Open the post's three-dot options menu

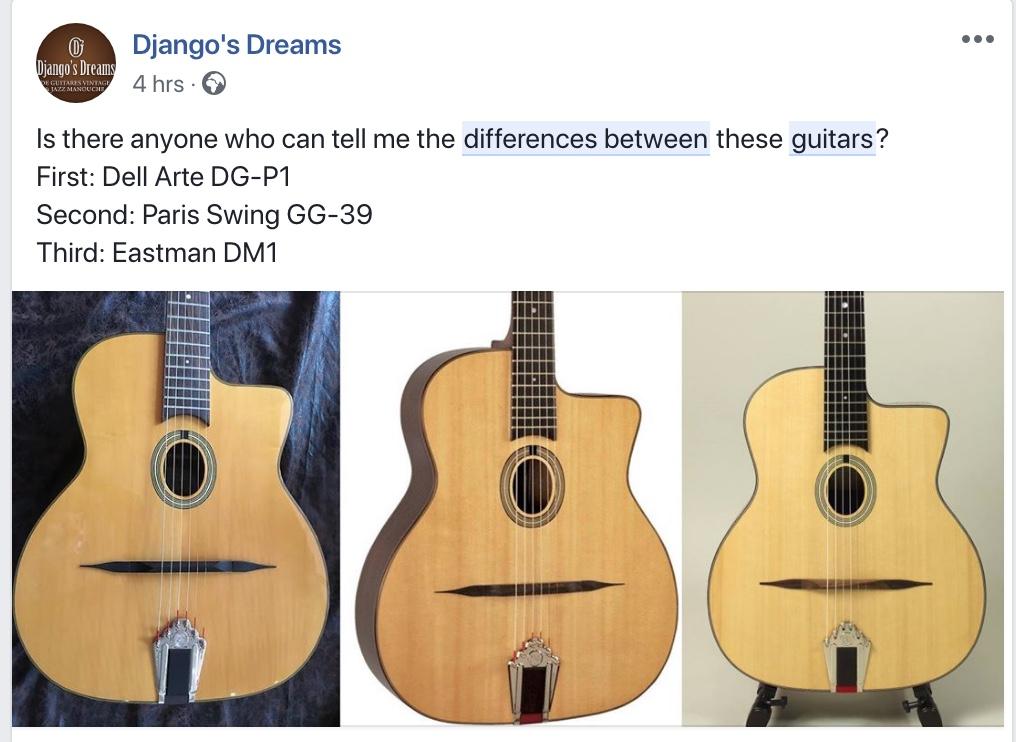[x=976, y=39]
